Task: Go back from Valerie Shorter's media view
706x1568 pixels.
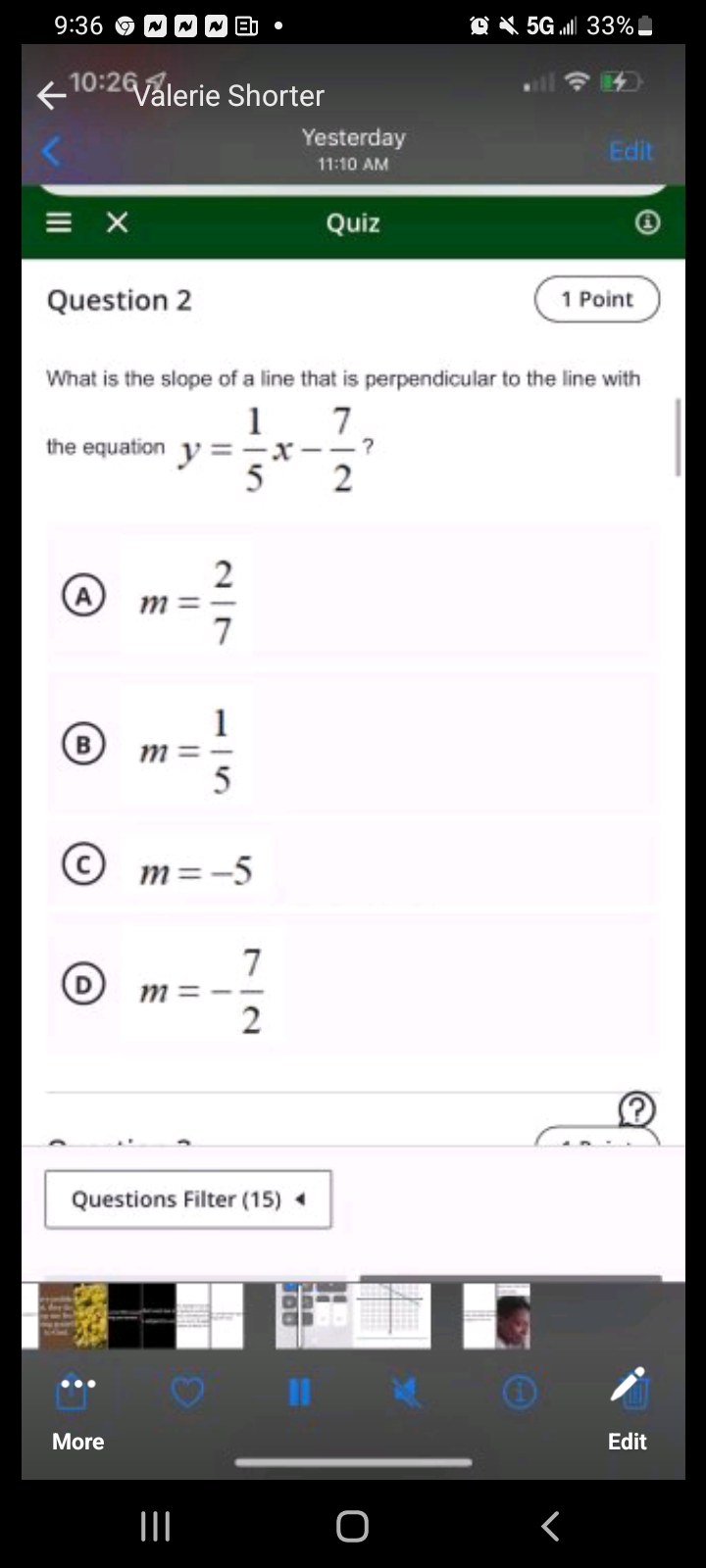Action: tap(51, 95)
